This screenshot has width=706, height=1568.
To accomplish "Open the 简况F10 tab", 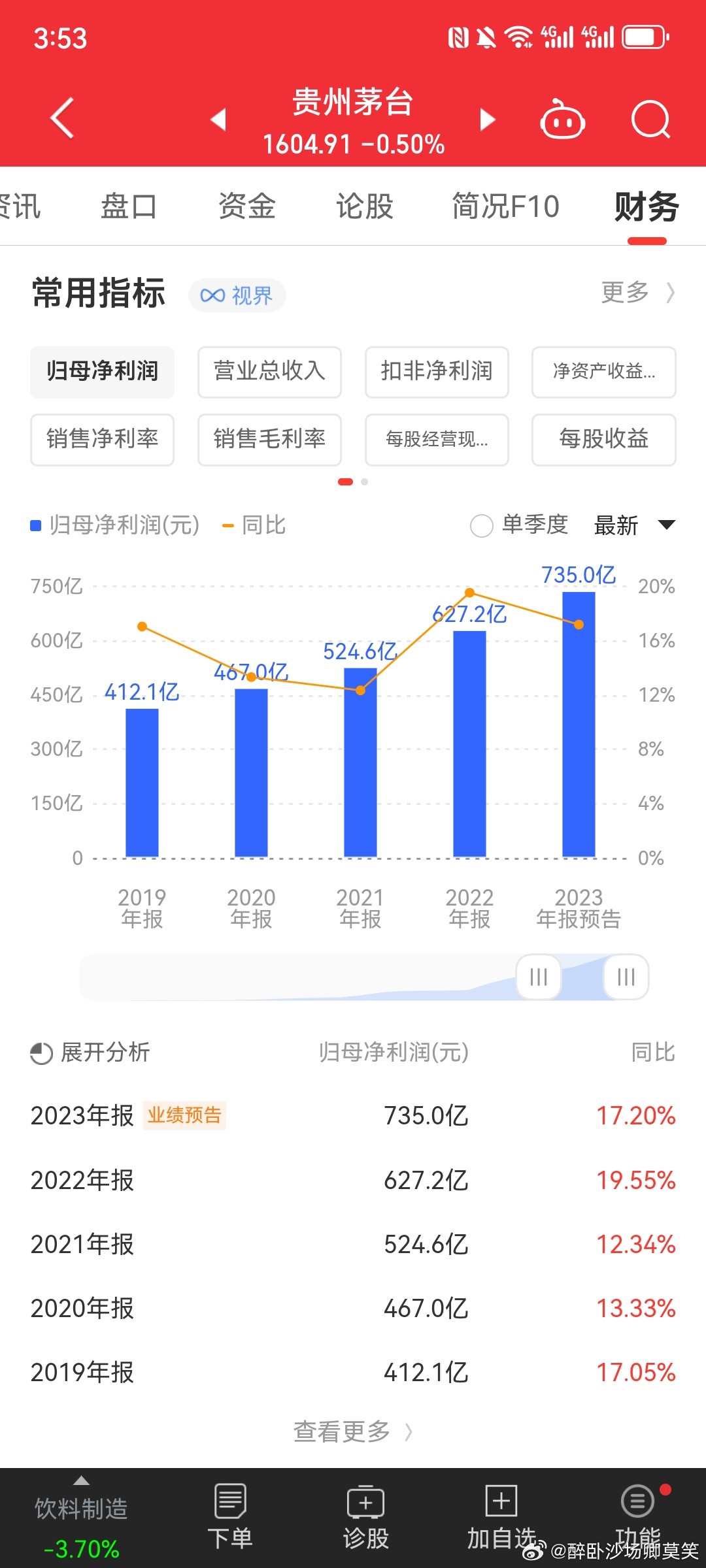I will point(505,206).
